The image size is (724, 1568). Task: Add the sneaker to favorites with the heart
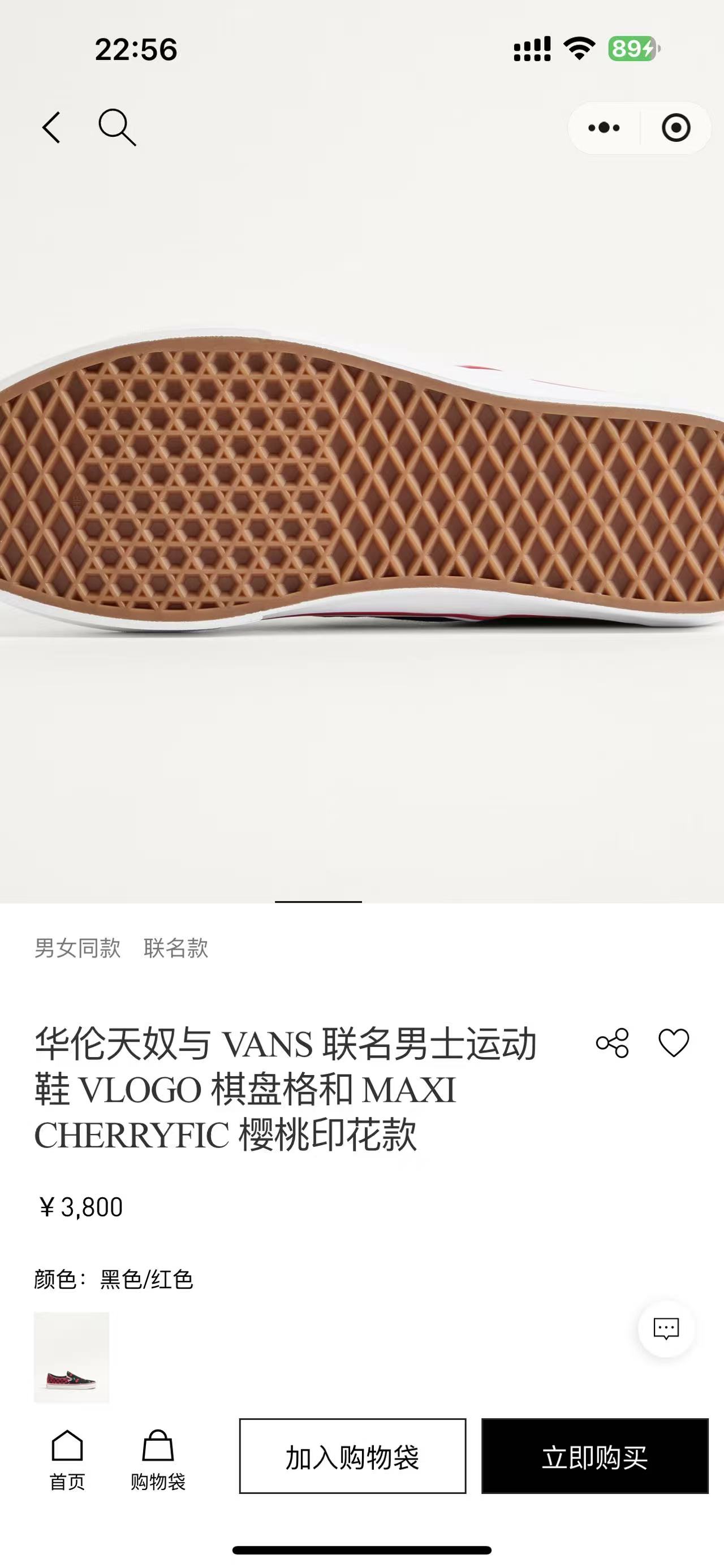[x=674, y=1043]
